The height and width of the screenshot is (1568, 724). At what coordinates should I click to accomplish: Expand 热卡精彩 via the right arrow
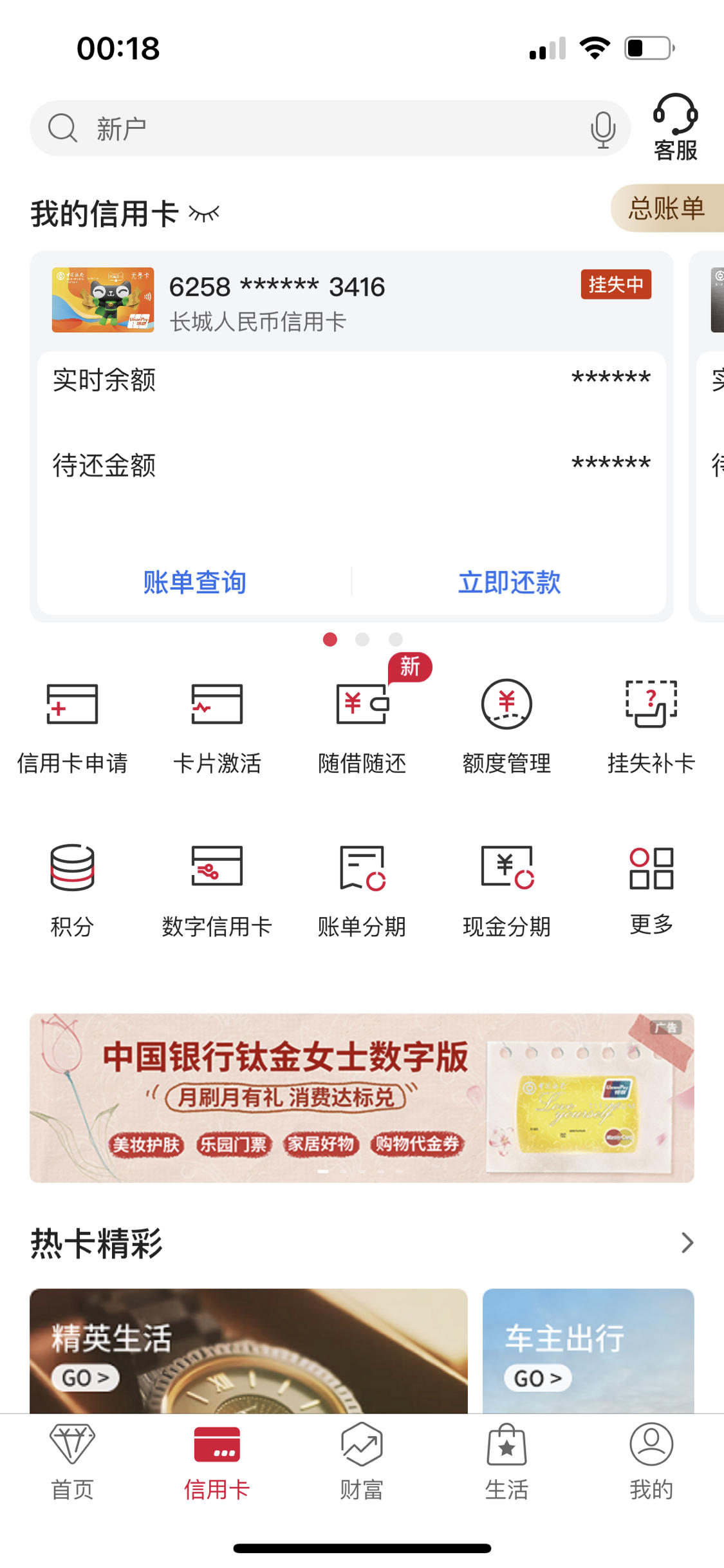687,1242
